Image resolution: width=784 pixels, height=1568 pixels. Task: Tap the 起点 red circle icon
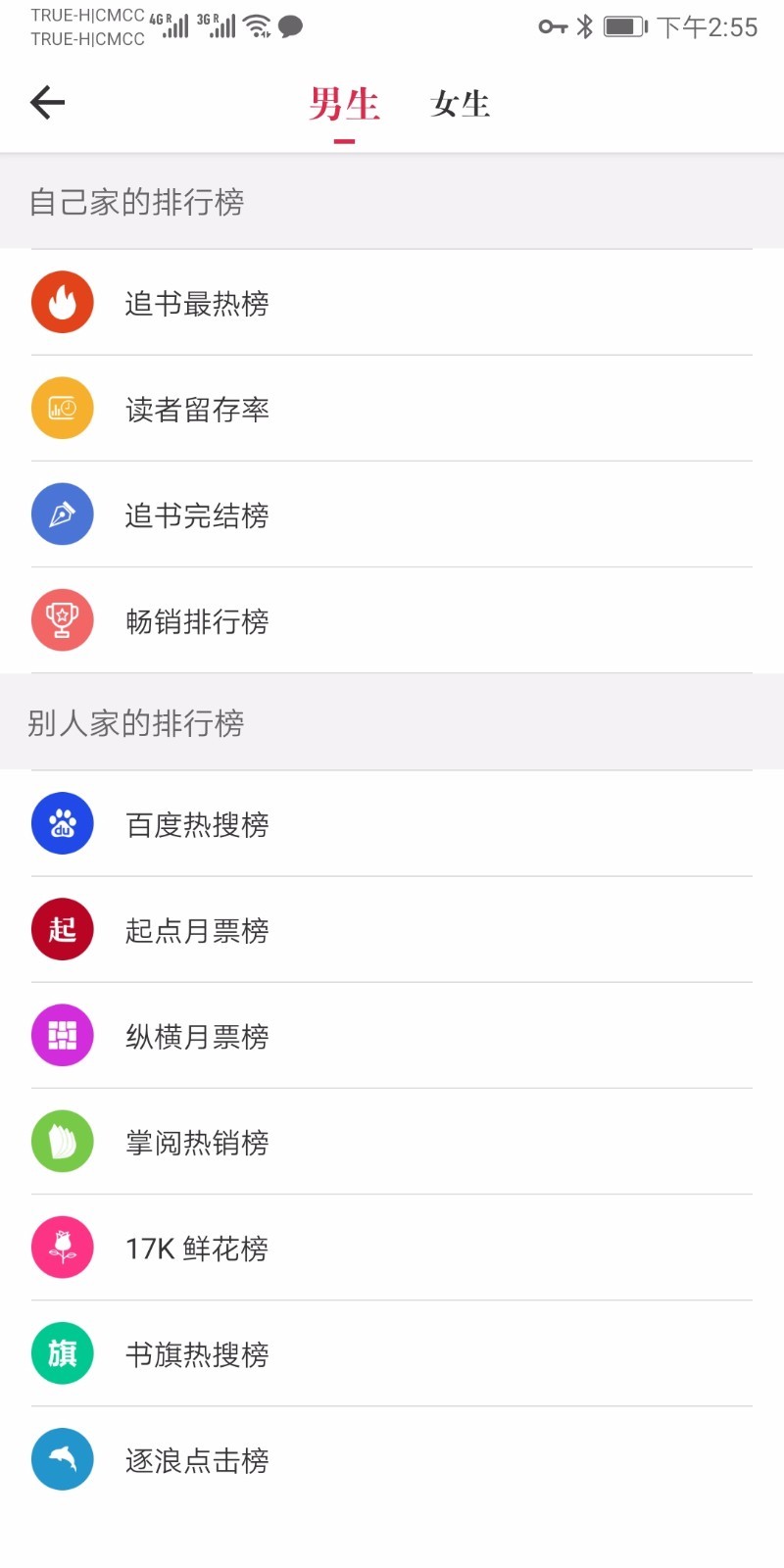point(62,929)
